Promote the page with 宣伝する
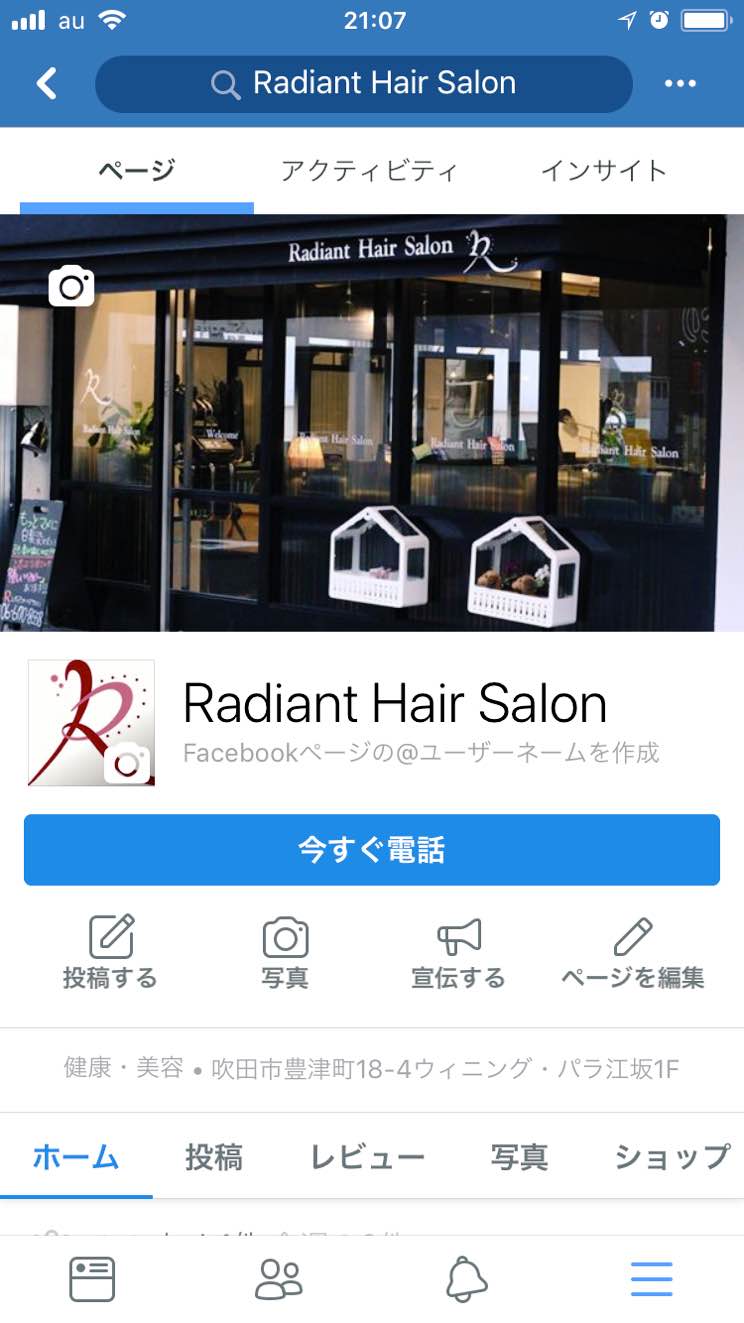The height and width of the screenshot is (1323, 744). tap(459, 952)
